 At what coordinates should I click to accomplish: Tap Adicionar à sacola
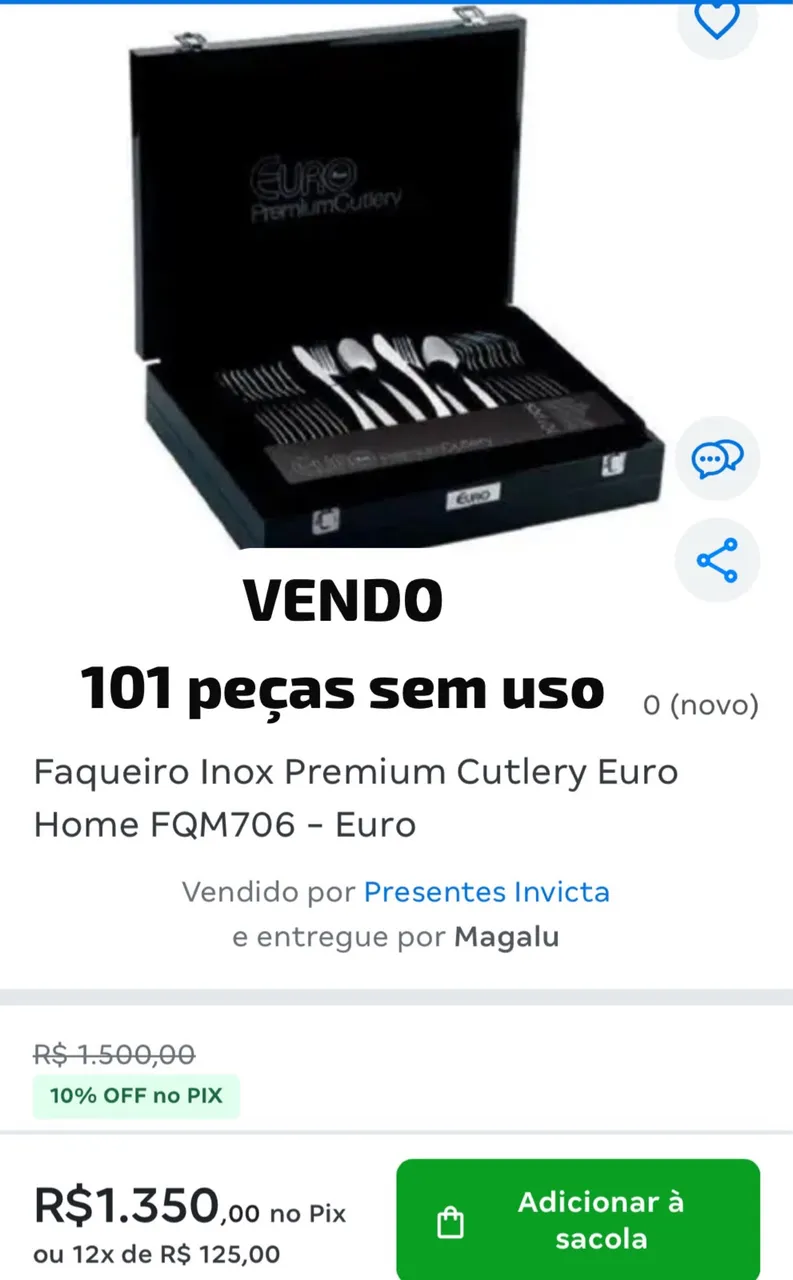click(x=578, y=1220)
